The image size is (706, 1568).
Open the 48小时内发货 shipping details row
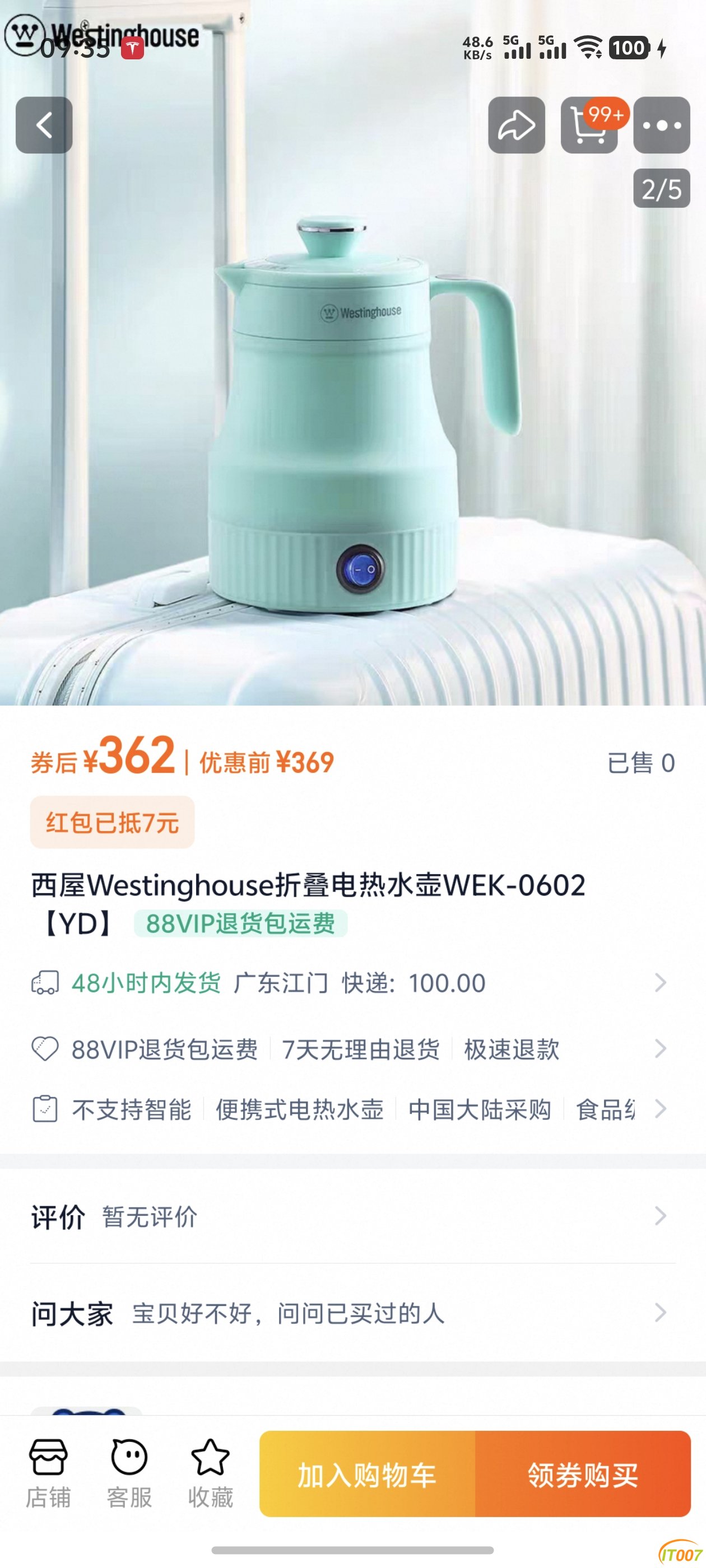[352, 982]
